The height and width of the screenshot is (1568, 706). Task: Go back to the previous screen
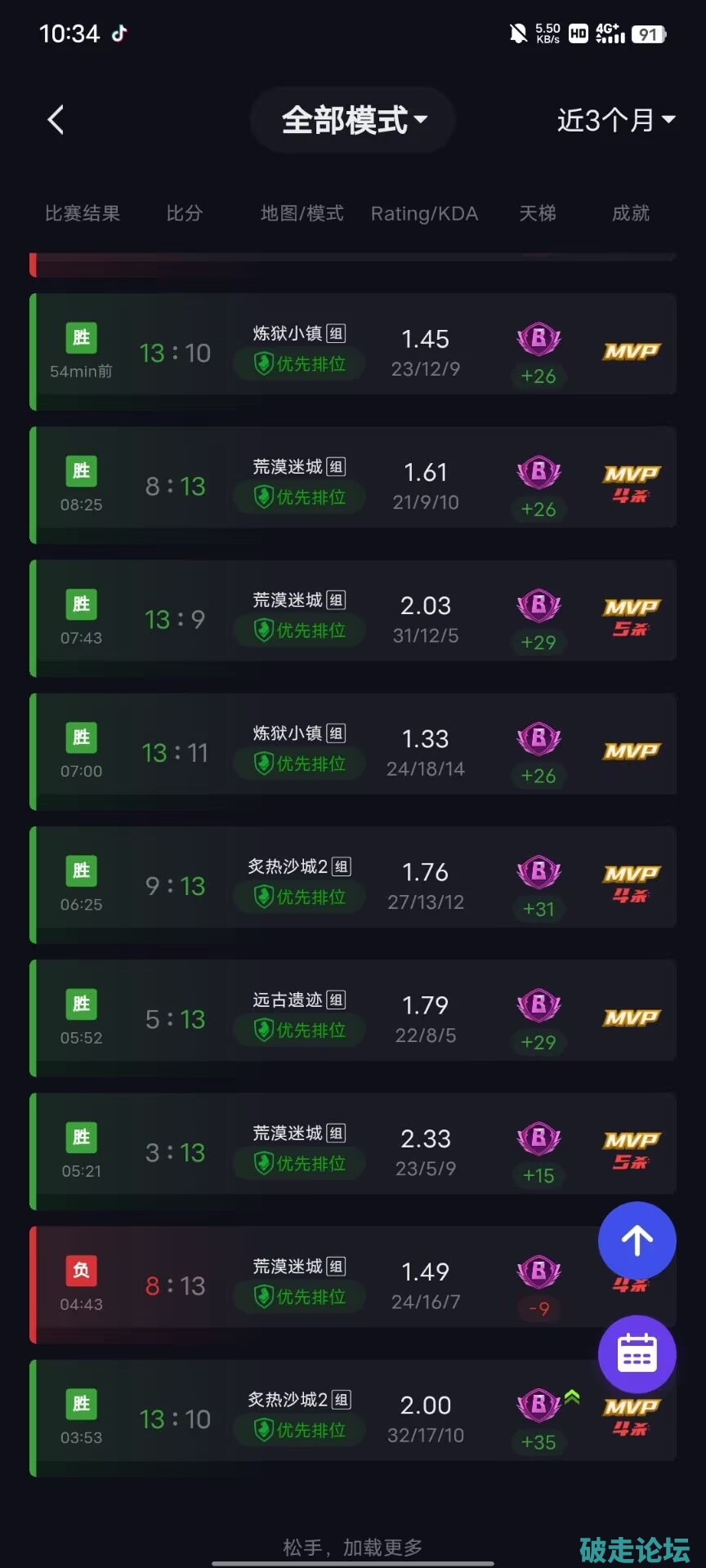coord(56,120)
